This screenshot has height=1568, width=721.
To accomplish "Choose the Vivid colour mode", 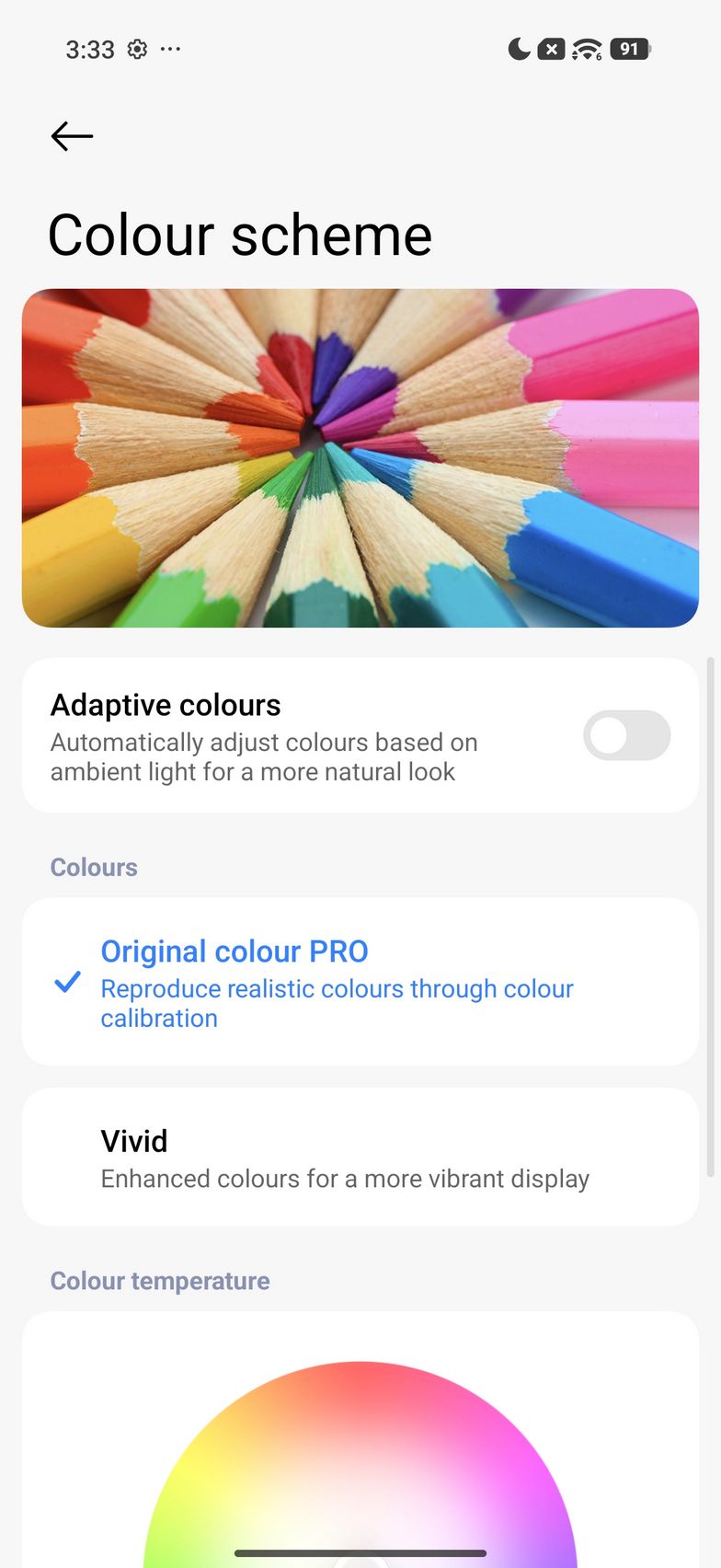I will tap(359, 1158).
